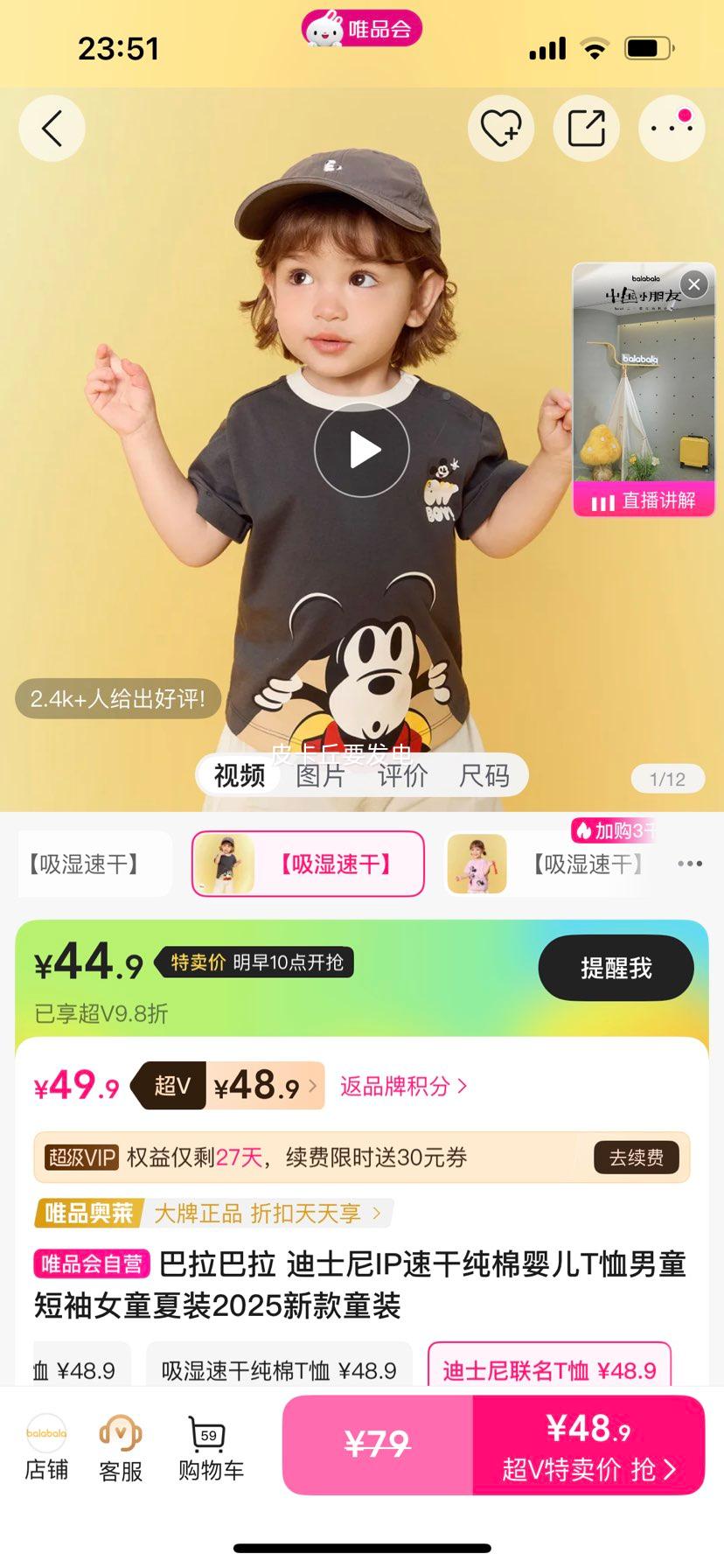Switch to the 评价 tab
Screen dimensions: 724x1568
click(x=402, y=776)
